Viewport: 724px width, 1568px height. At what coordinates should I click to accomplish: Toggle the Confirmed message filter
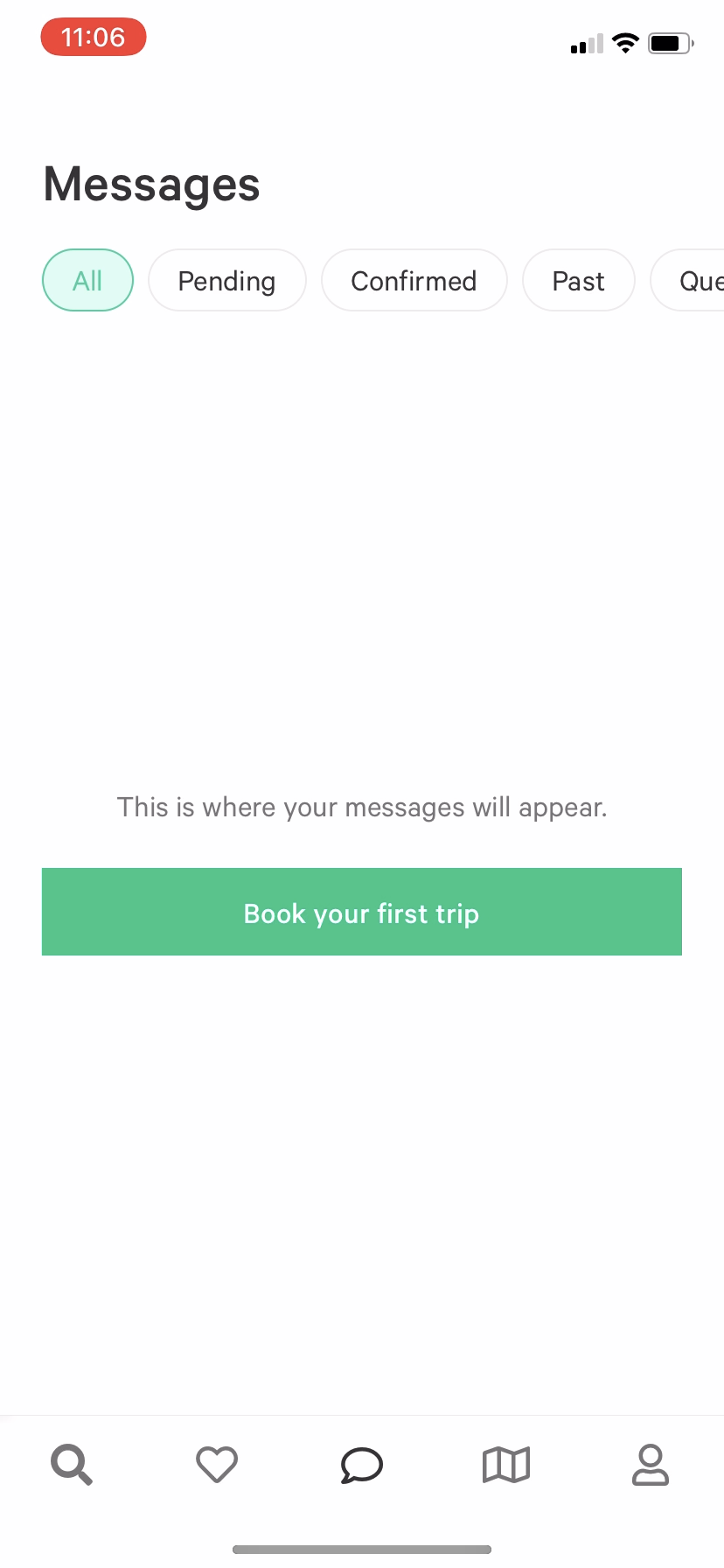(x=414, y=280)
